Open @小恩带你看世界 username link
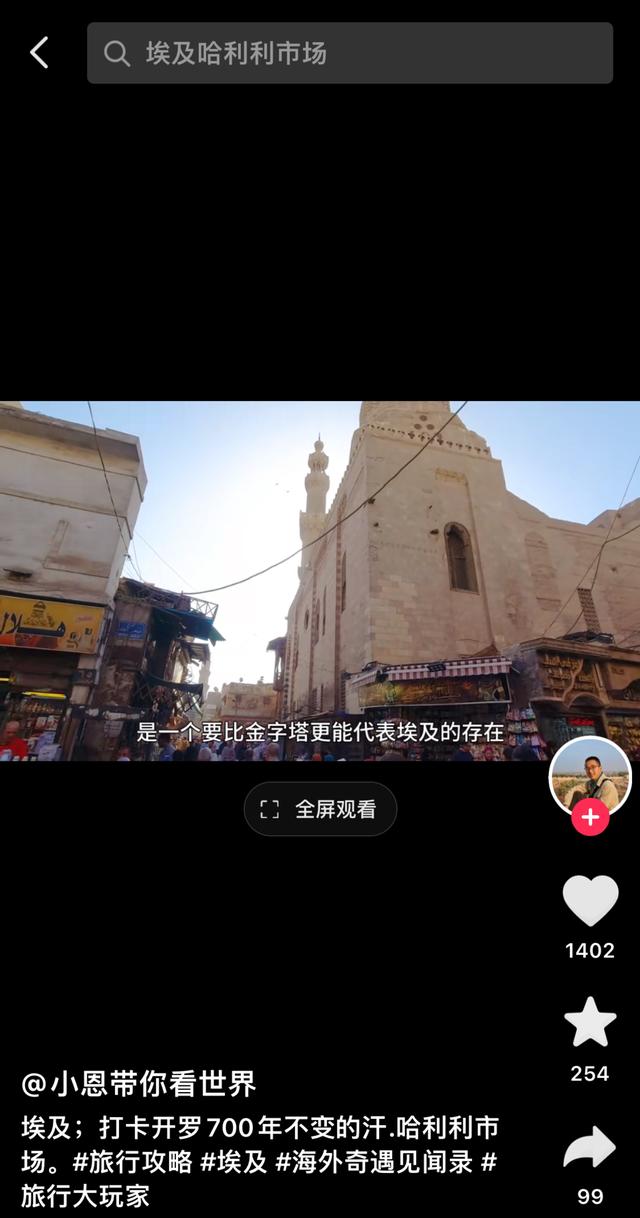 point(139,1083)
